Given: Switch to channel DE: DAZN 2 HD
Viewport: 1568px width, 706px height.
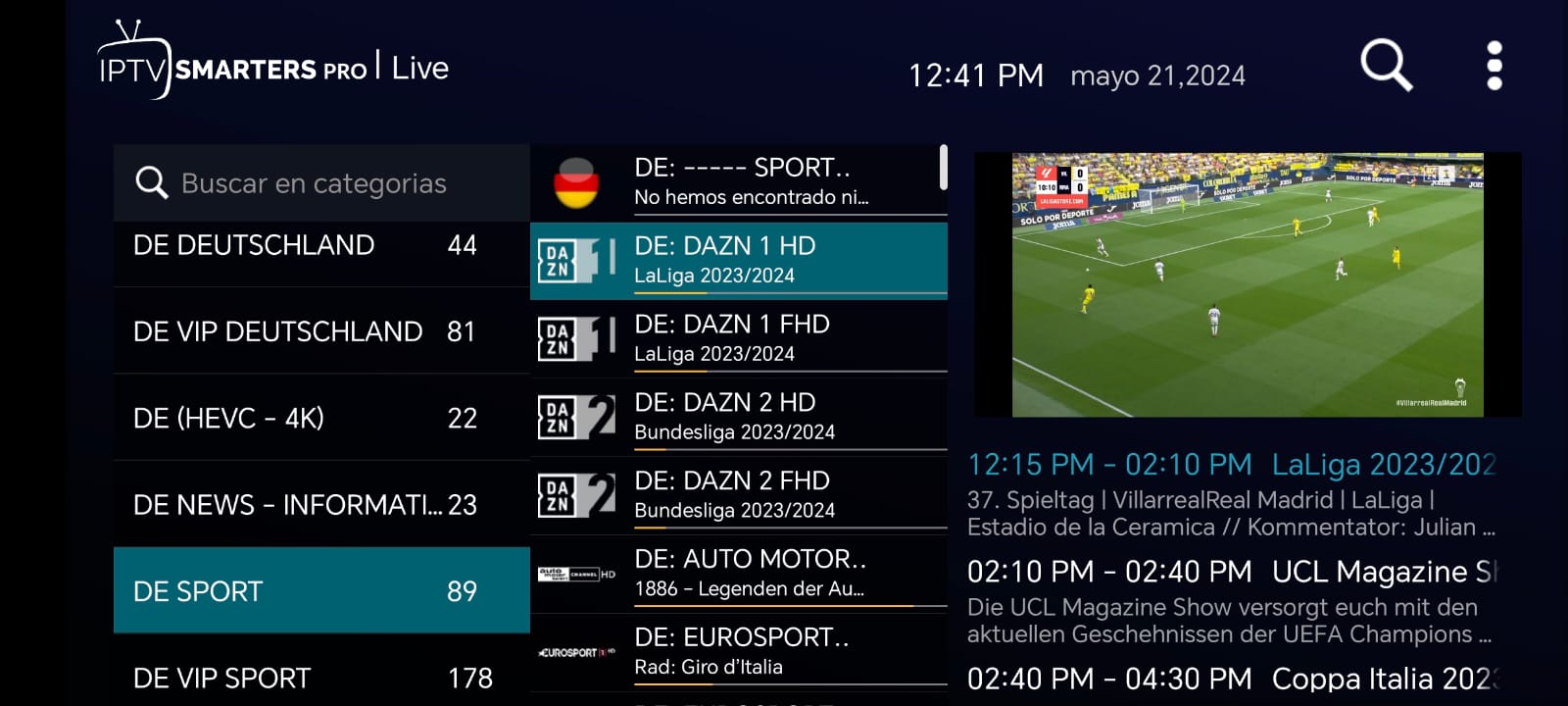Looking at the screenshot, I should (738, 417).
